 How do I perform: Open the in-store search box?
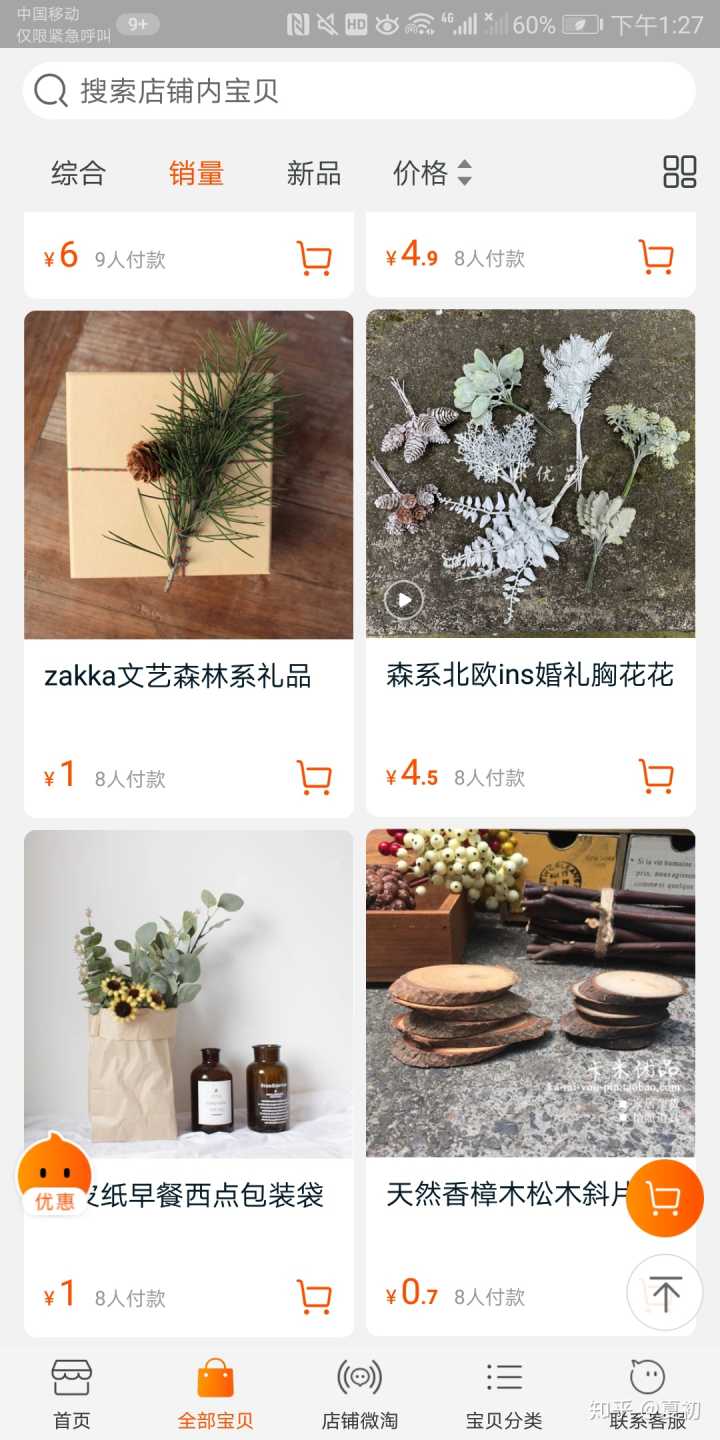coord(358,91)
